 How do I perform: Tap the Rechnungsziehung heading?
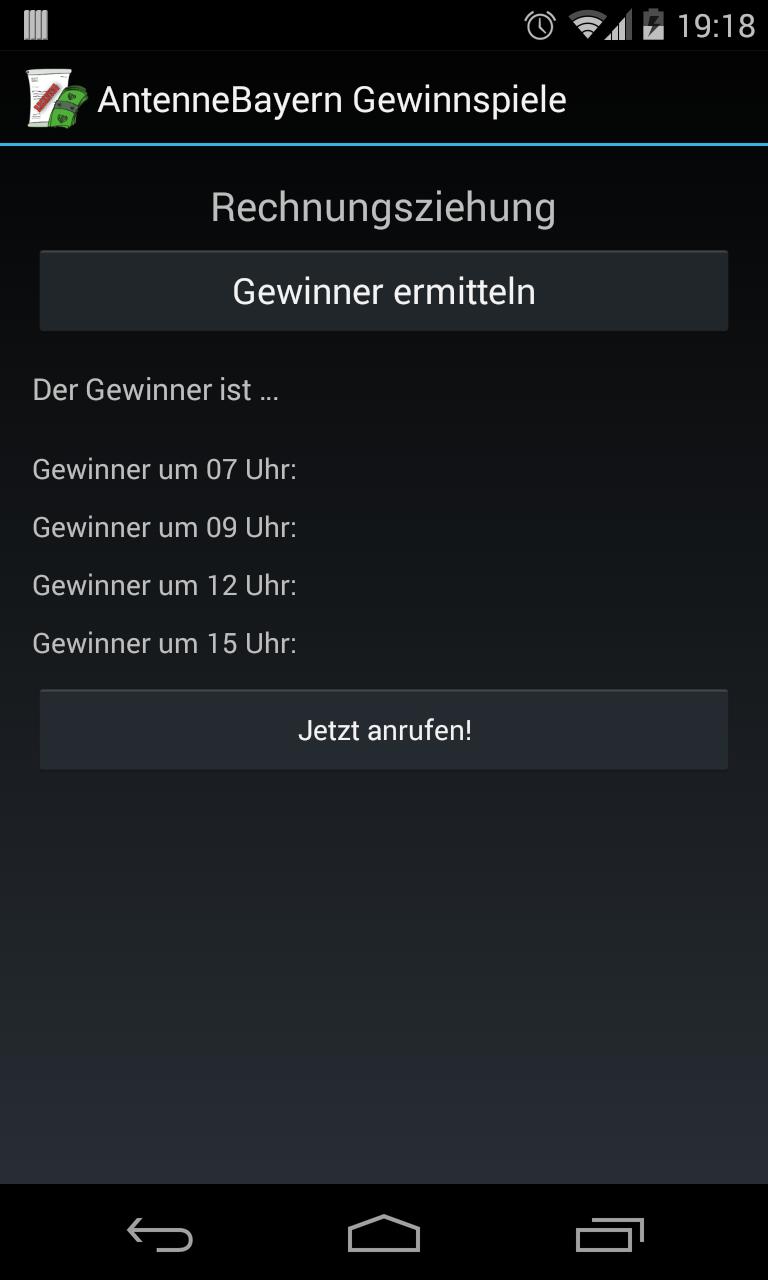384,207
